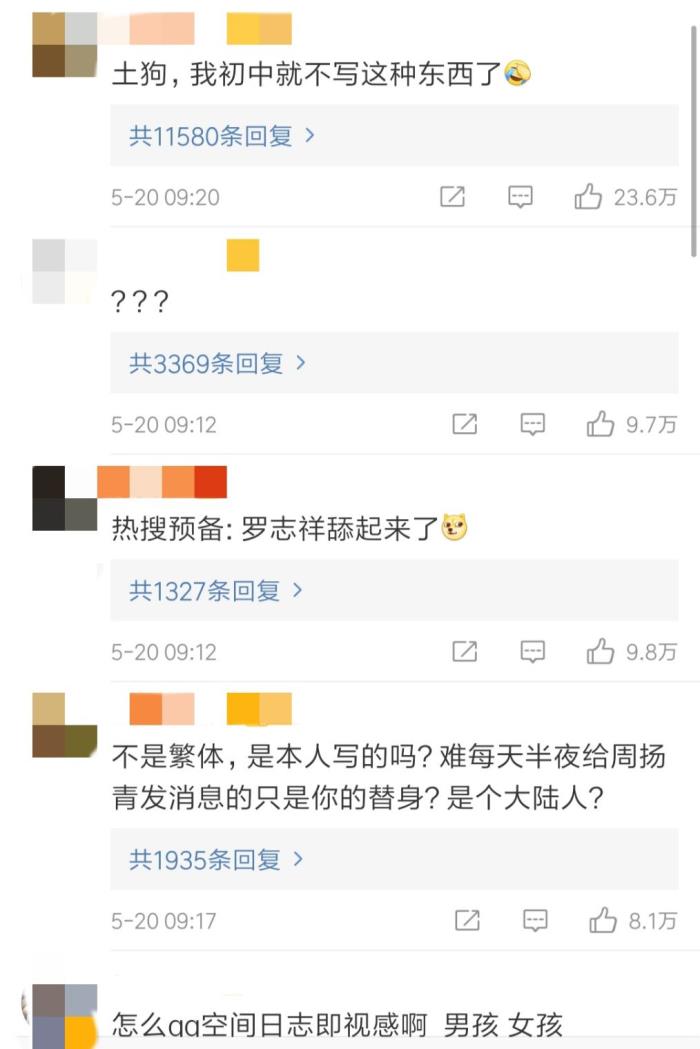The image size is (700, 1049).
Task: Reply to the 热搜预备 comment
Action: pos(533,653)
